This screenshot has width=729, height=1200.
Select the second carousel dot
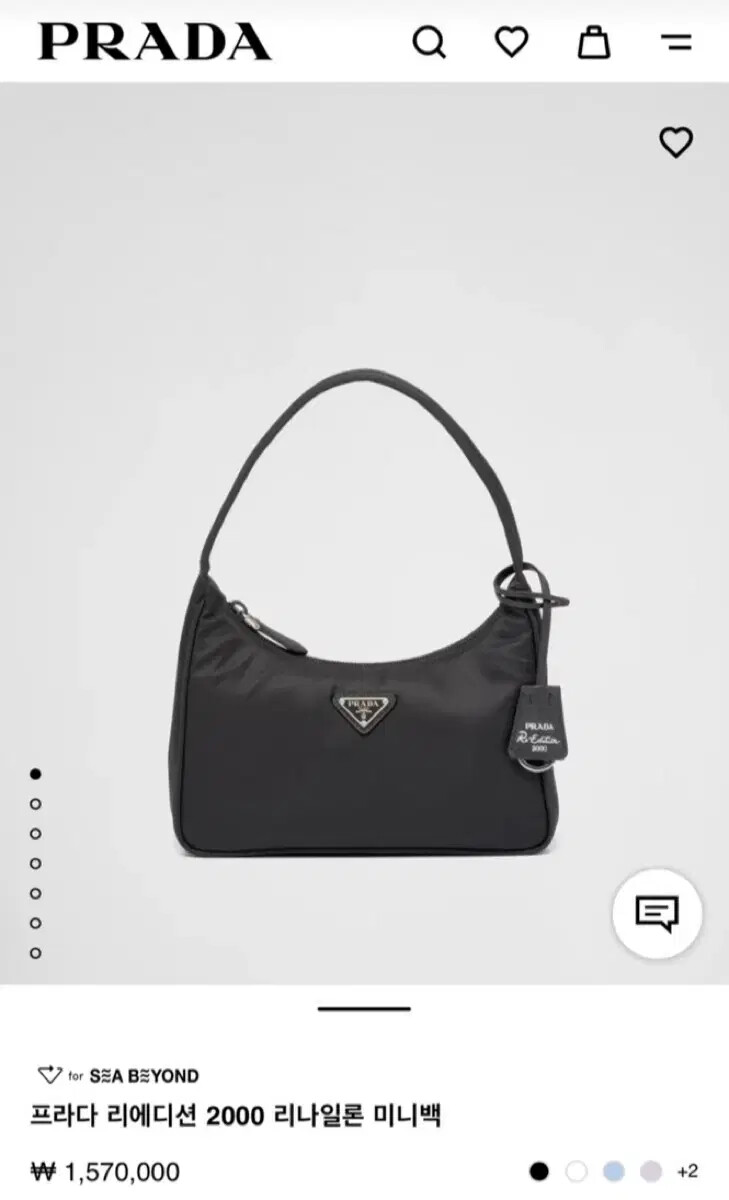(x=37, y=802)
